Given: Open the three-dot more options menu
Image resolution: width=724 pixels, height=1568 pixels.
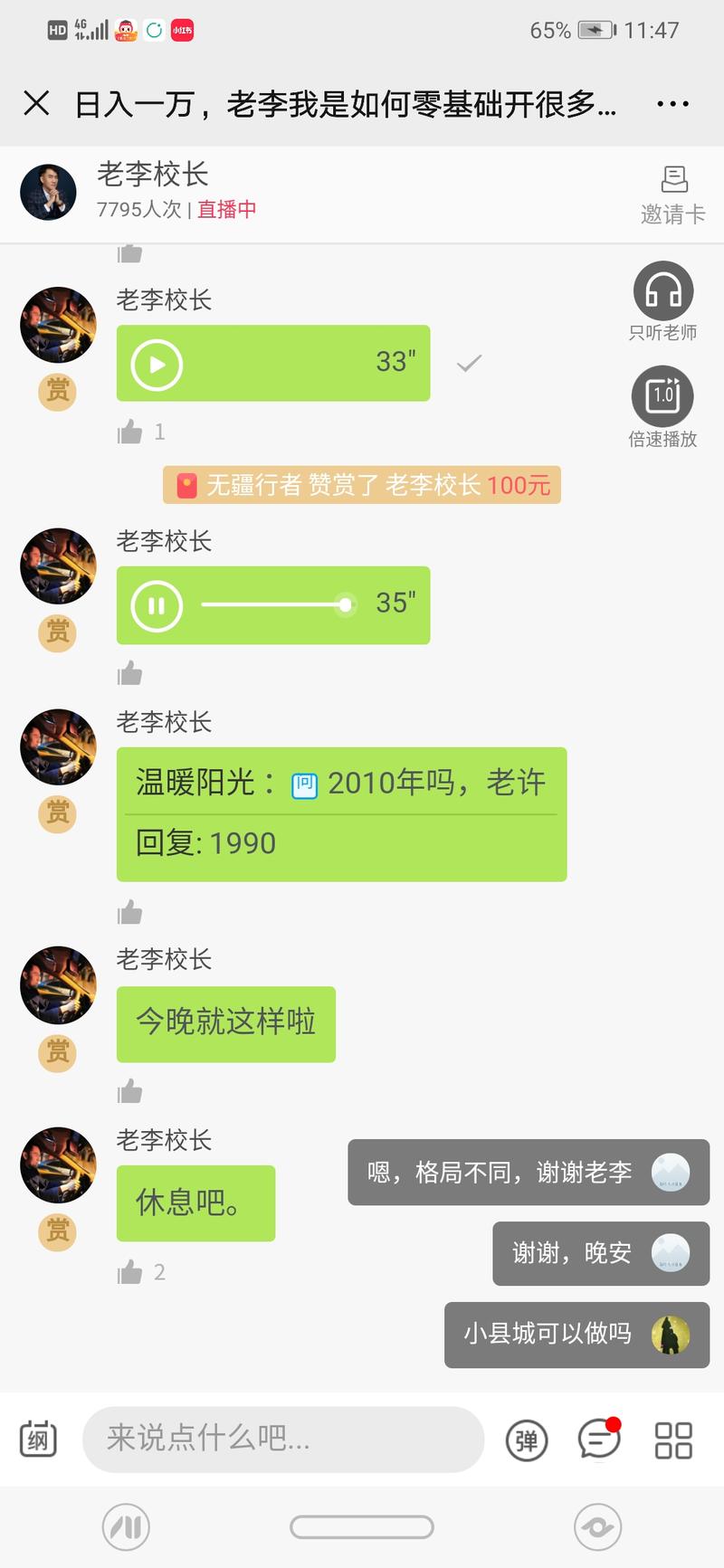Looking at the screenshot, I should click(672, 103).
